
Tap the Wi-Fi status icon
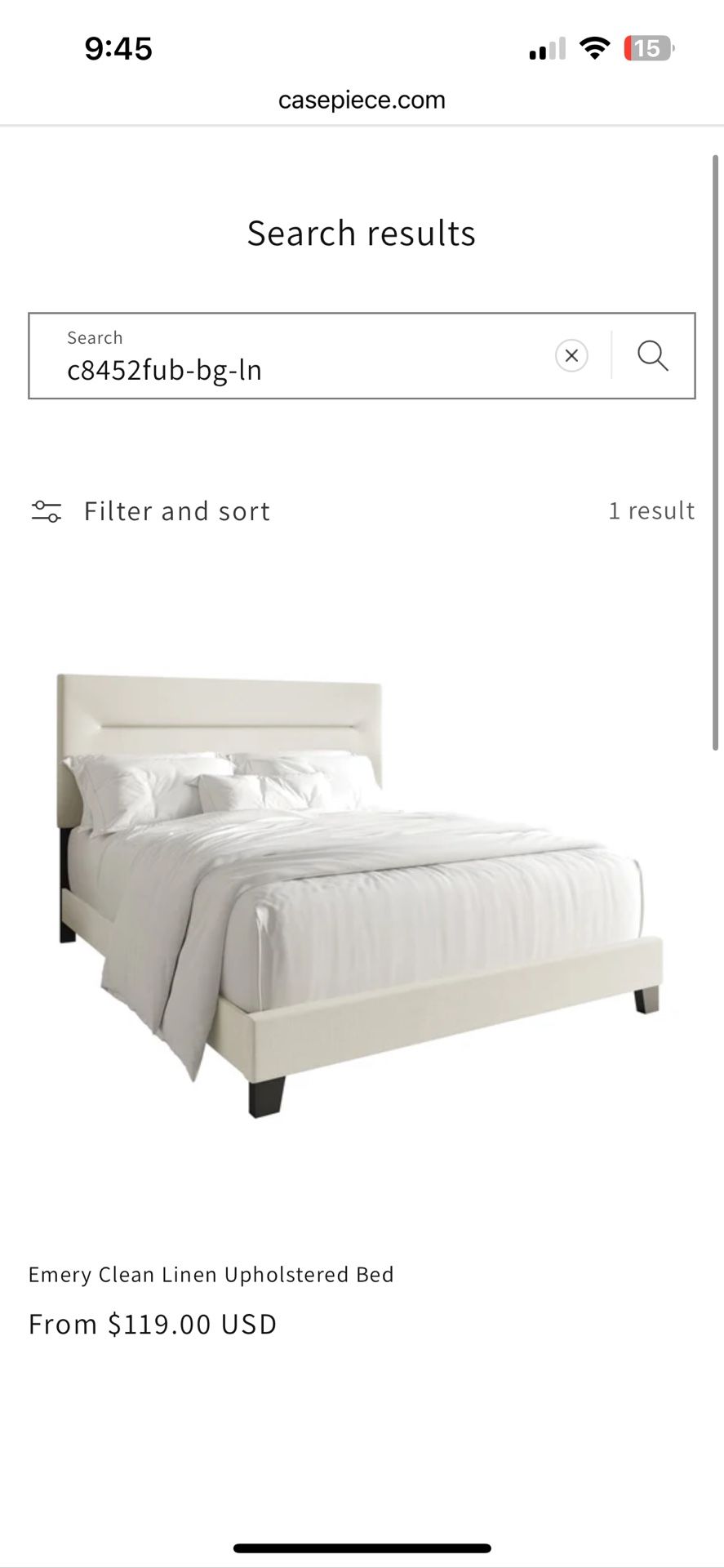[594, 48]
